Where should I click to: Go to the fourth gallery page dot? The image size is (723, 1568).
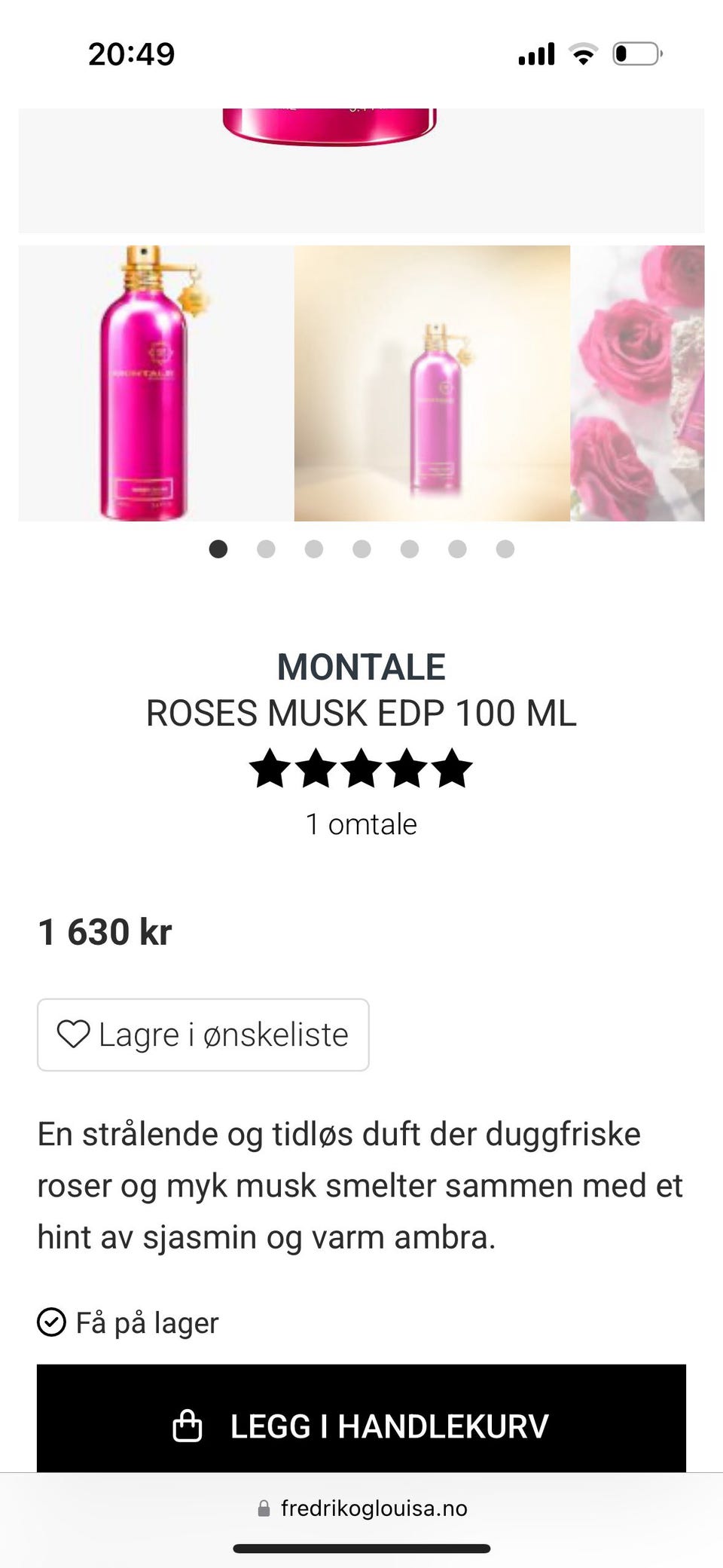tap(361, 549)
